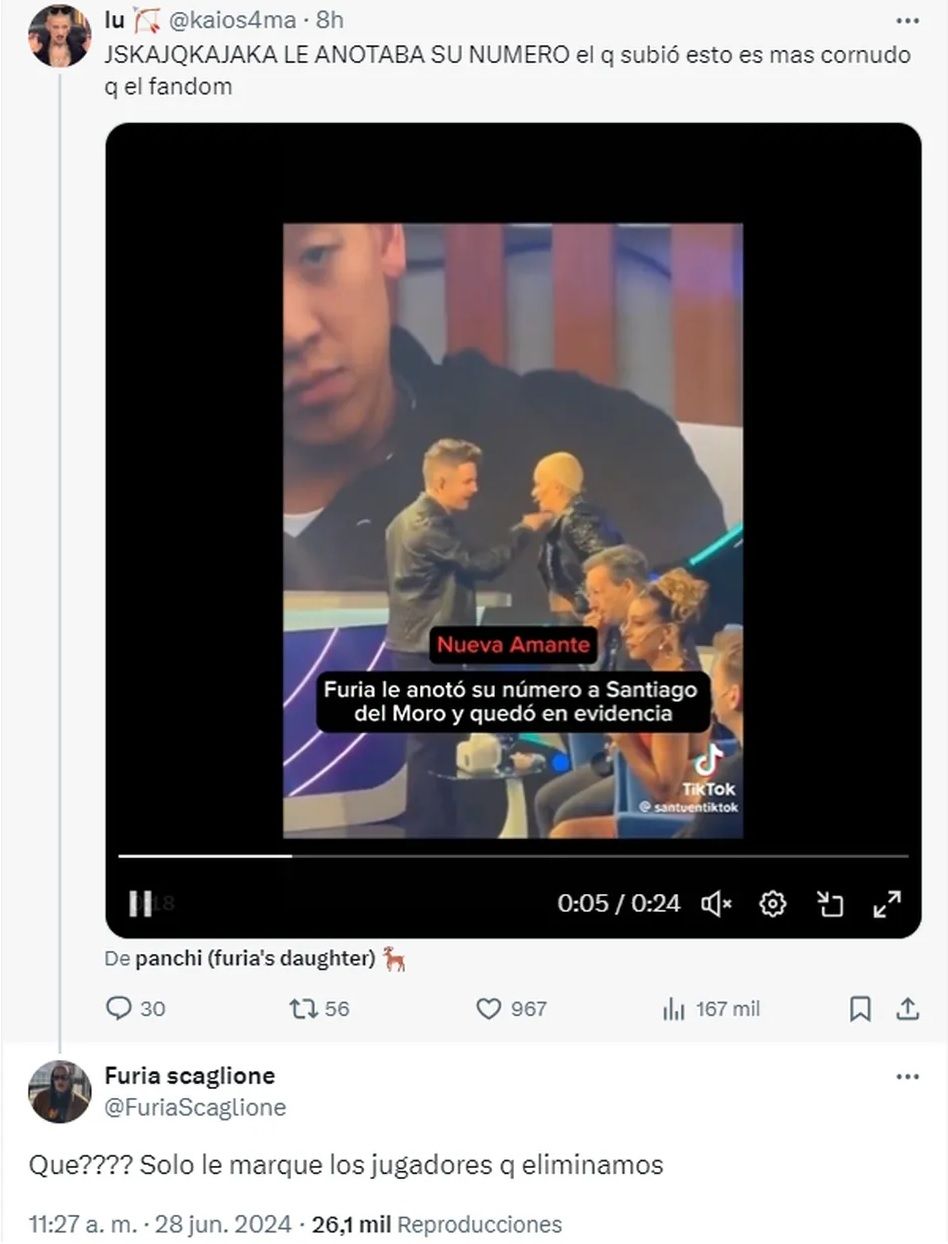Open overflow menu on Furia scaglione's reply
The image size is (948, 1244).
[x=906, y=1077]
